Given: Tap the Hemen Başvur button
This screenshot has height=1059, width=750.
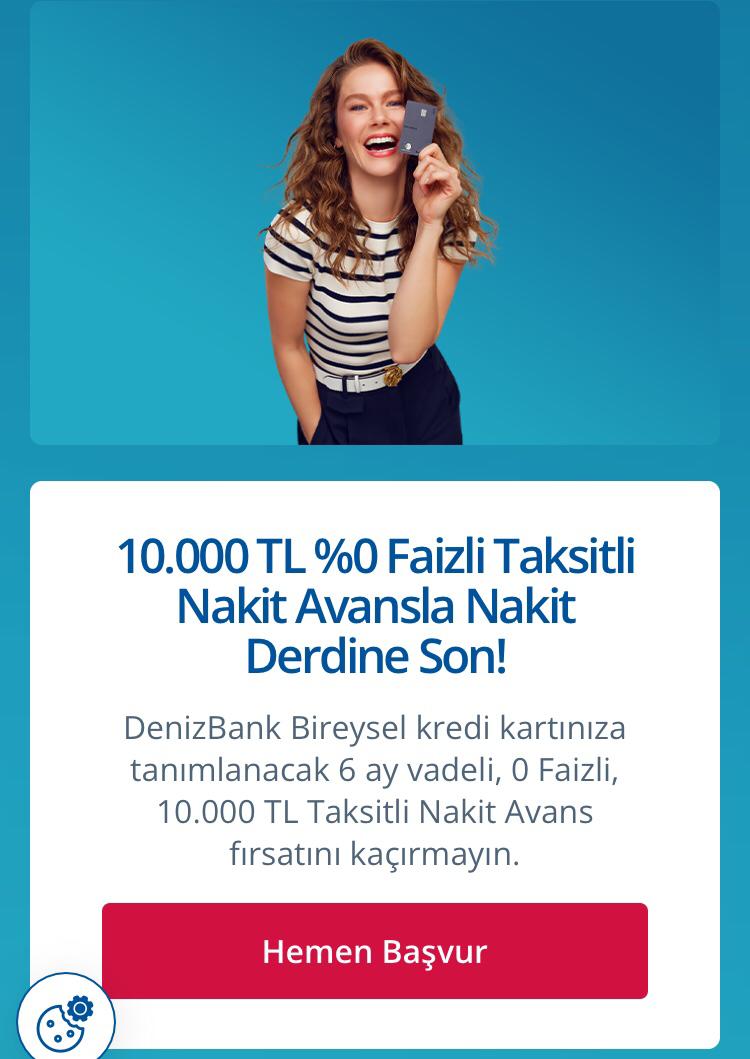Looking at the screenshot, I should pyautogui.click(x=374, y=950).
